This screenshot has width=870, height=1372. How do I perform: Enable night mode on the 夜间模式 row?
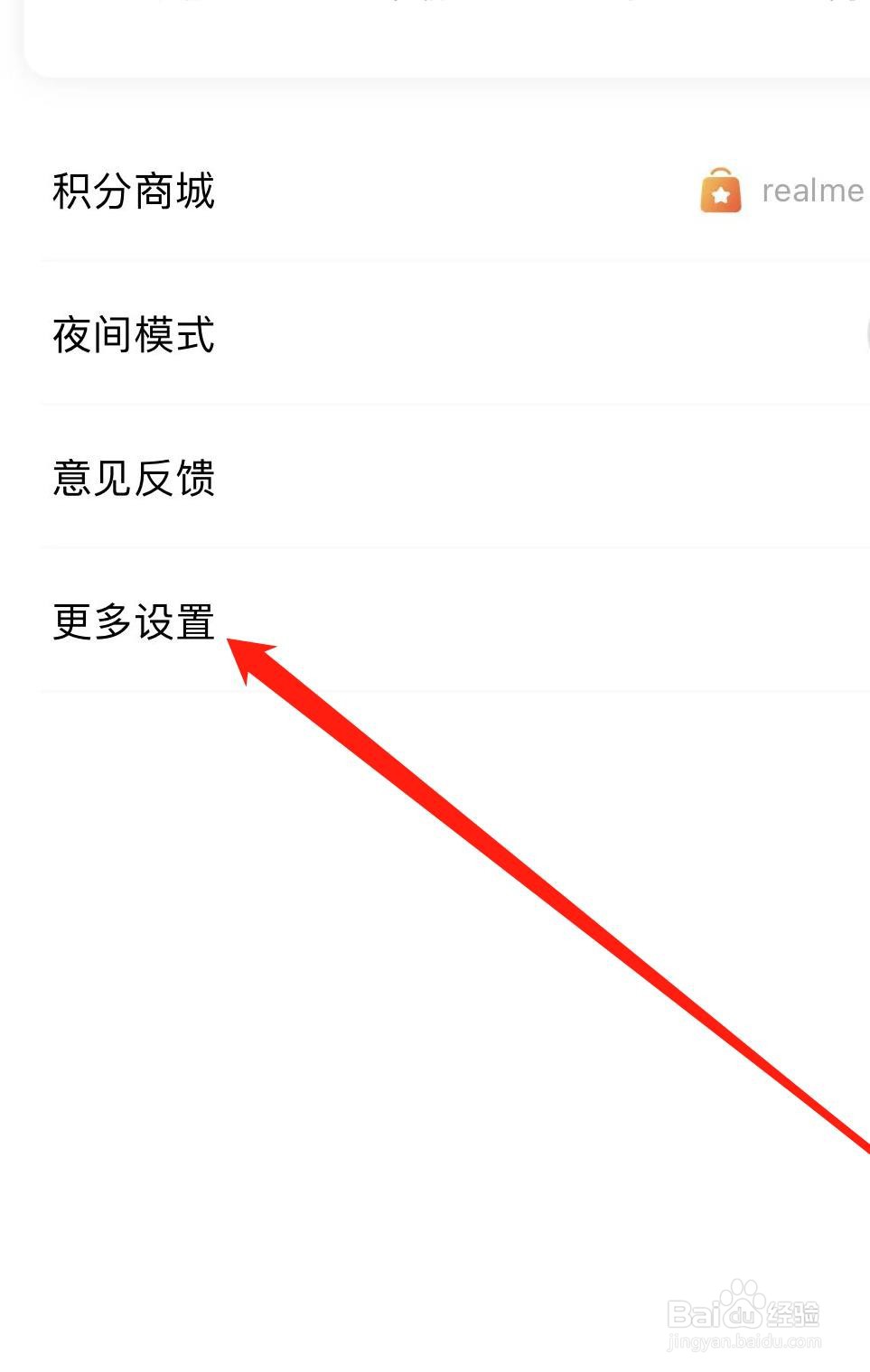pyautogui.click(x=863, y=334)
